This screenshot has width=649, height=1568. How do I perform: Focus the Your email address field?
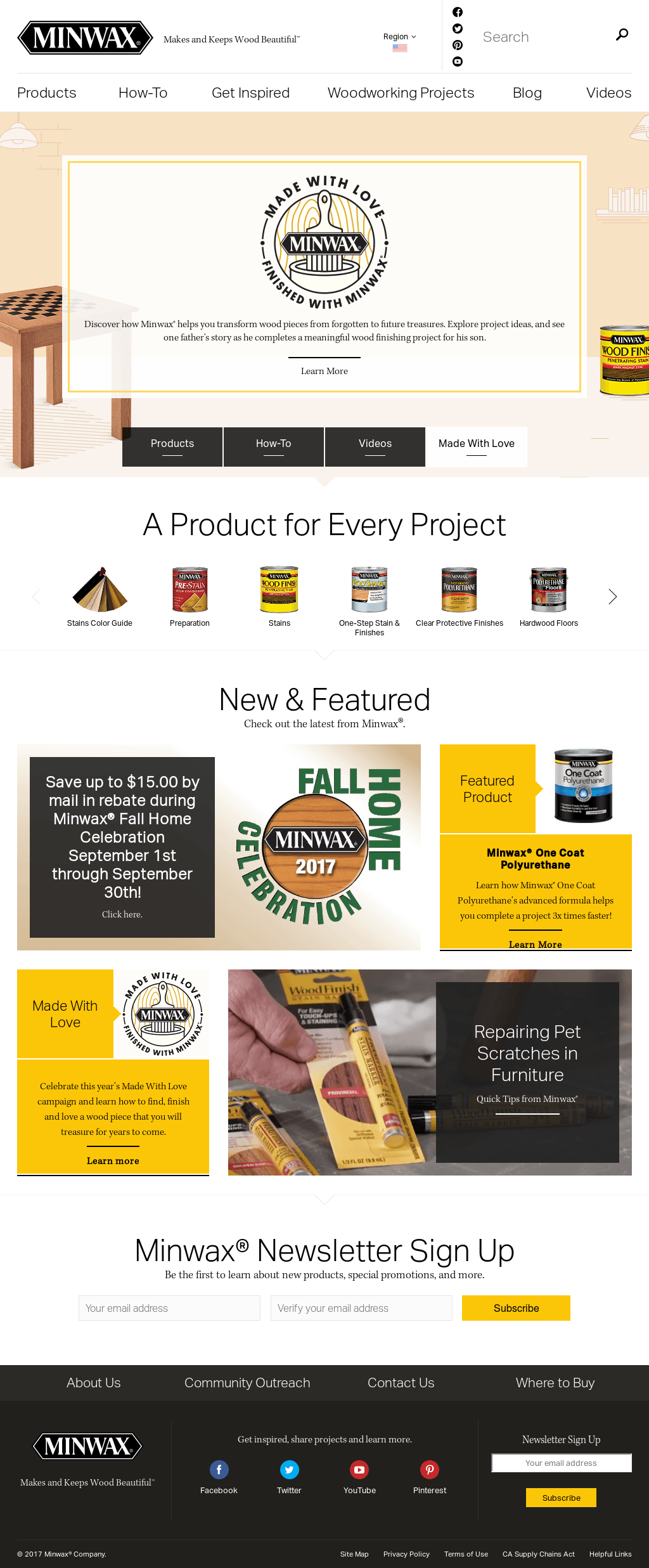pyautogui.click(x=169, y=1308)
